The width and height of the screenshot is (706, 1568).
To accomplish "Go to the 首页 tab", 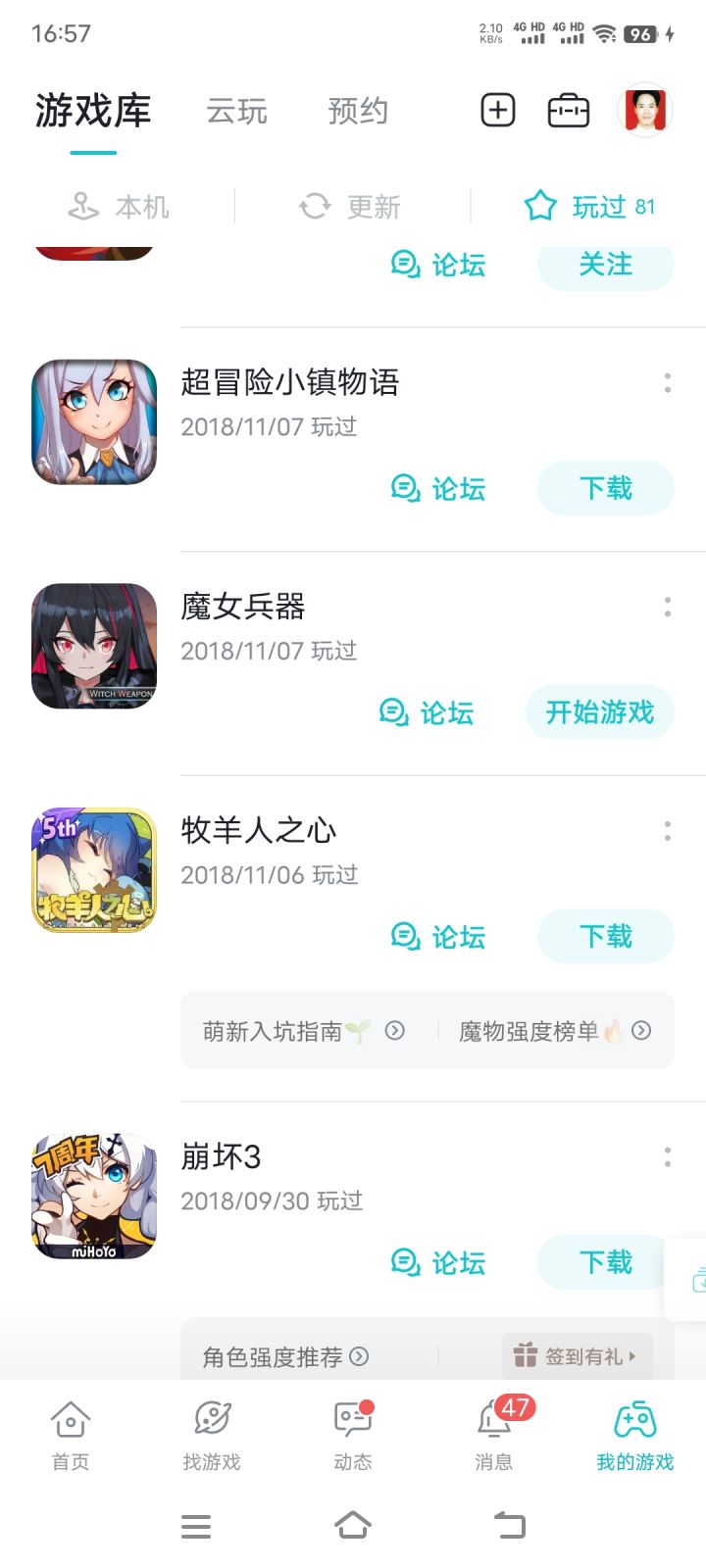I will click(71, 1435).
